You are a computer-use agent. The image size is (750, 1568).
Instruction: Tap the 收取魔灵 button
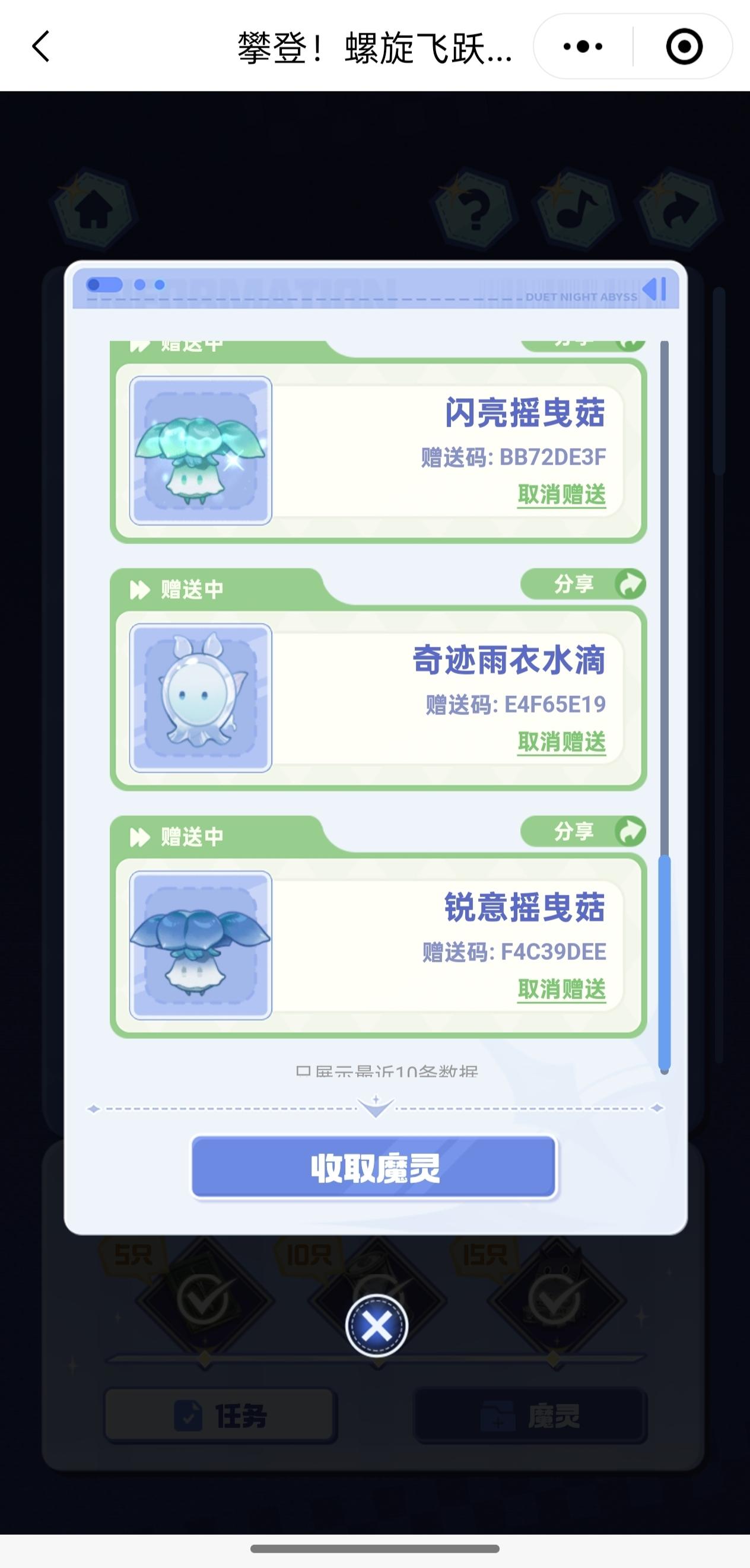click(x=374, y=1168)
